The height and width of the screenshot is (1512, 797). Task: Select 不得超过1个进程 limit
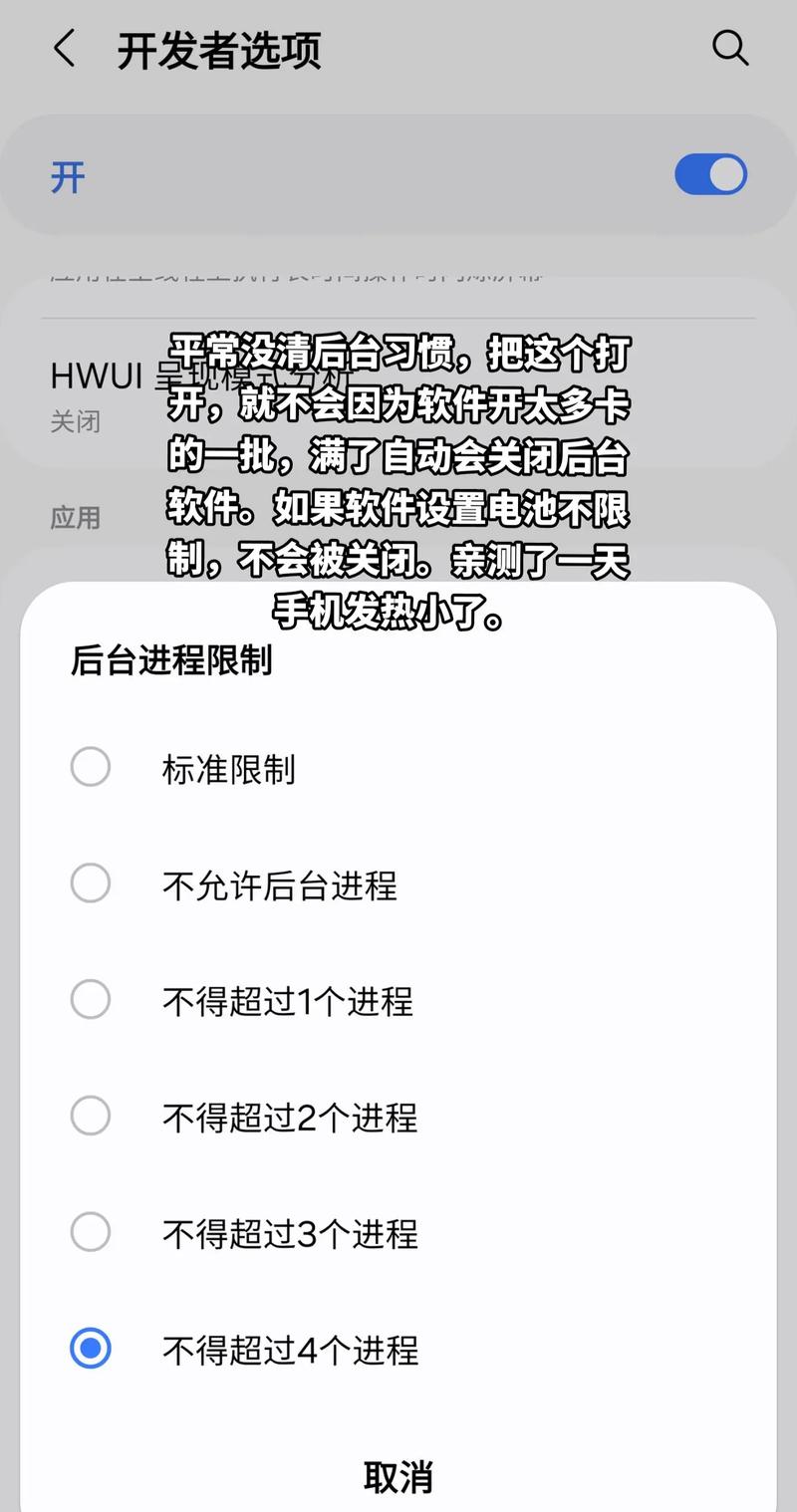289,1000
